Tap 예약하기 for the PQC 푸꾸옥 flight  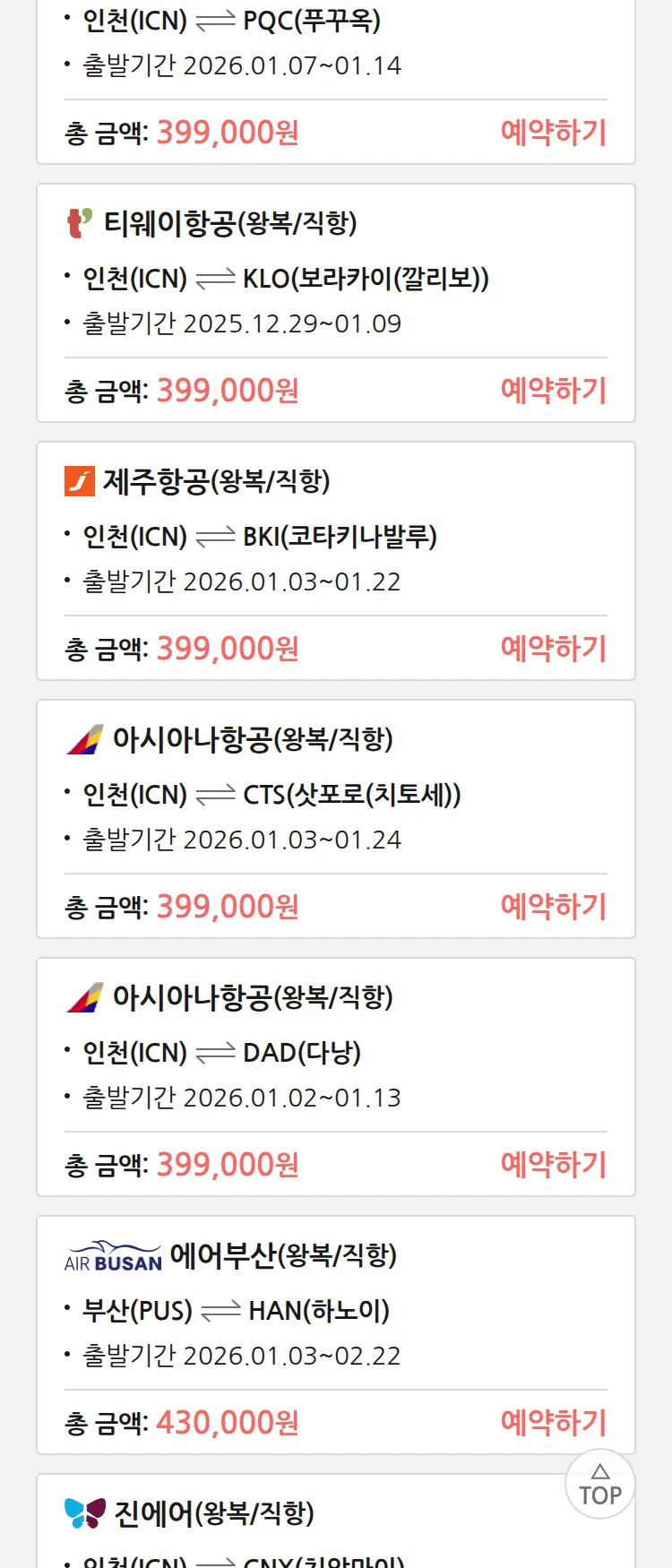pyautogui.click(x=553, y=133)
